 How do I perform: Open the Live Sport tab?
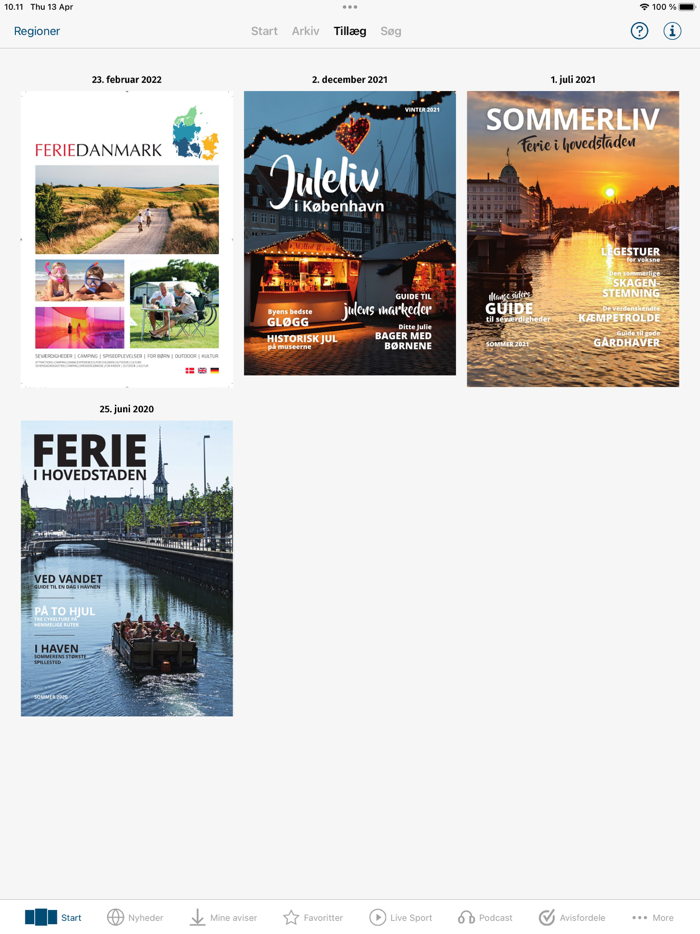point(400,917)
